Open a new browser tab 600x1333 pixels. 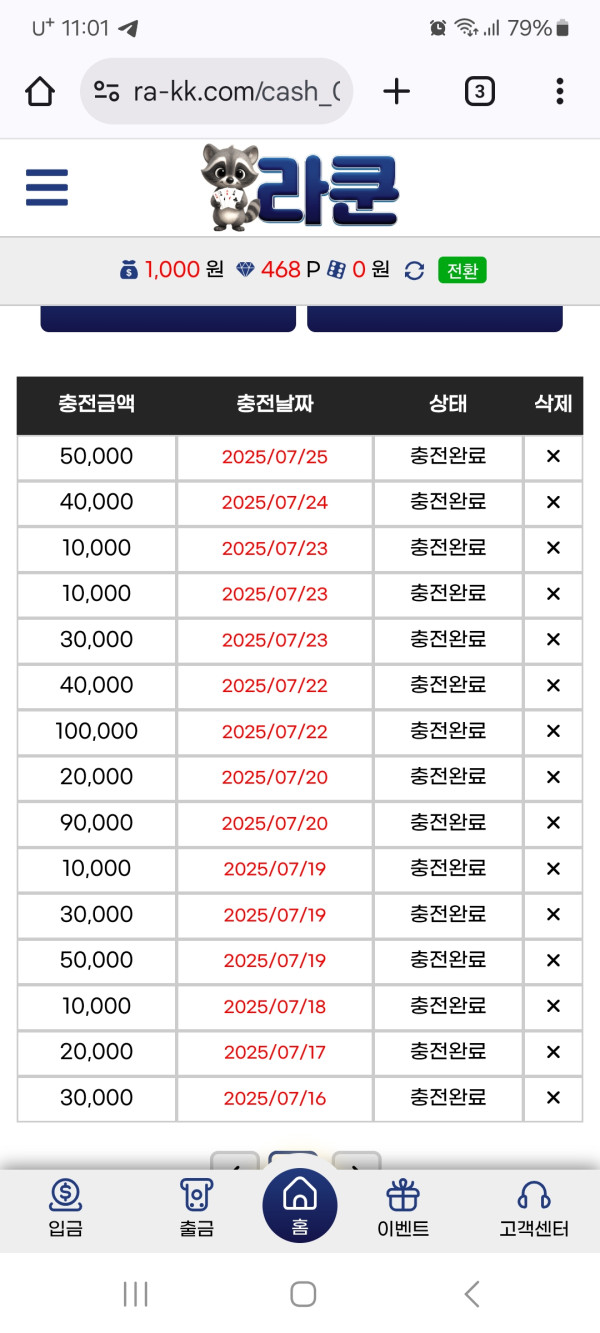point(397,92)
